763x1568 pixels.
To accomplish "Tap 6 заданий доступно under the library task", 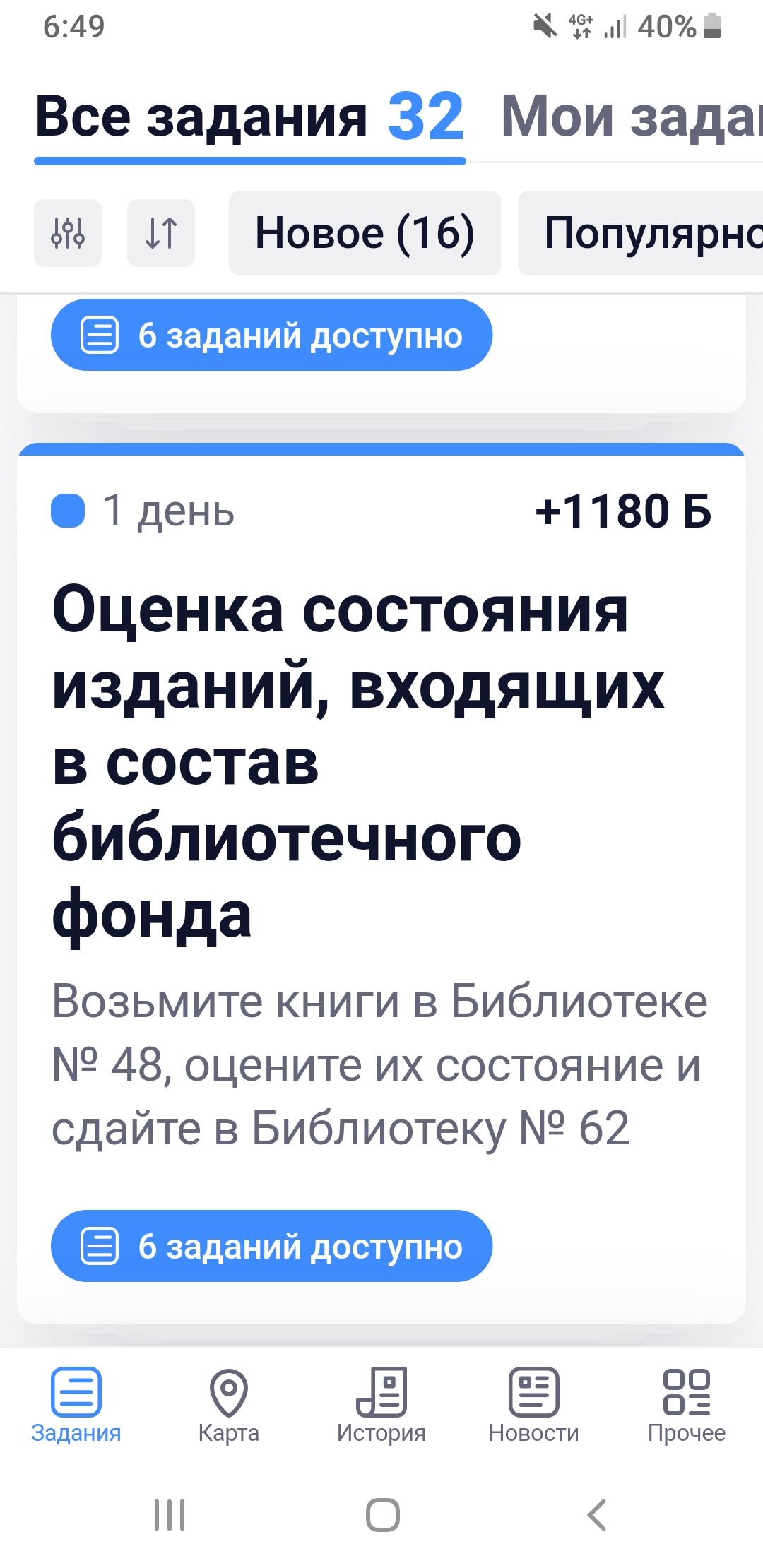I will [271, 1246].
